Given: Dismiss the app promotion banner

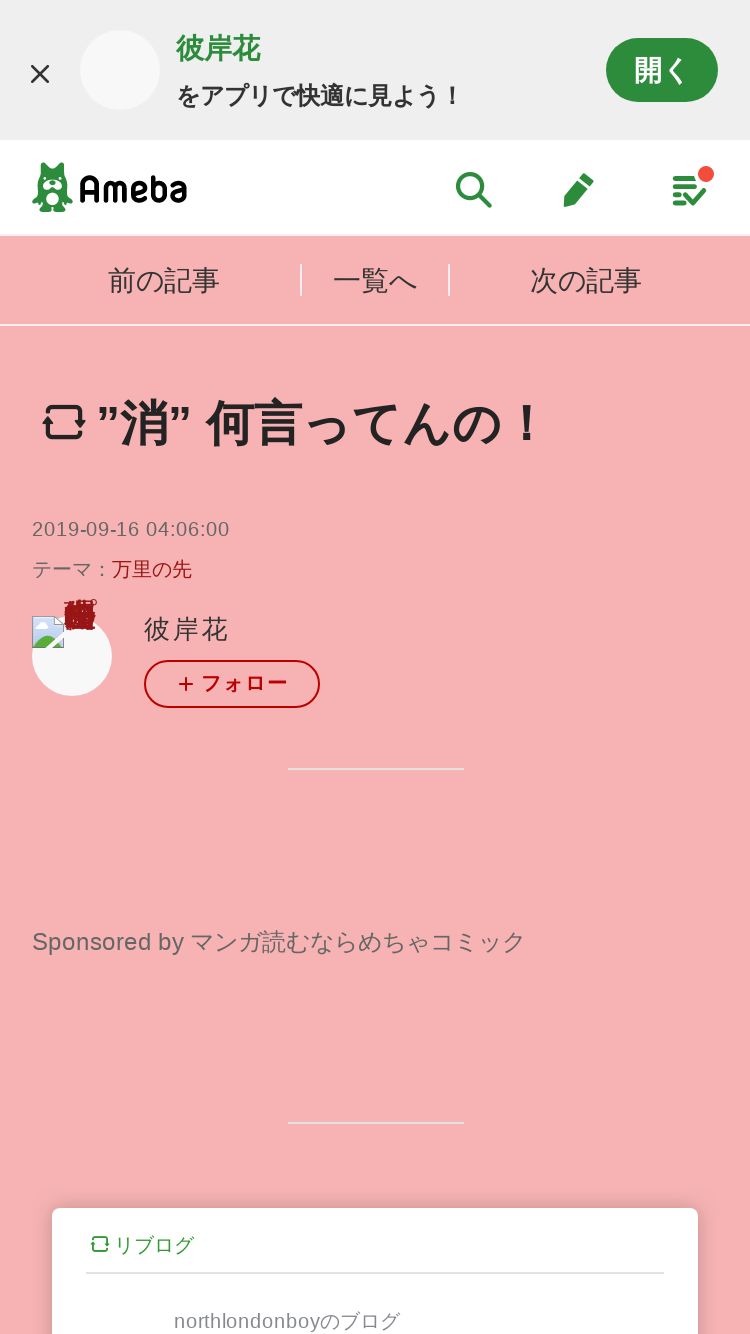Looking at the screenshot, I should (x=40, y=74).
